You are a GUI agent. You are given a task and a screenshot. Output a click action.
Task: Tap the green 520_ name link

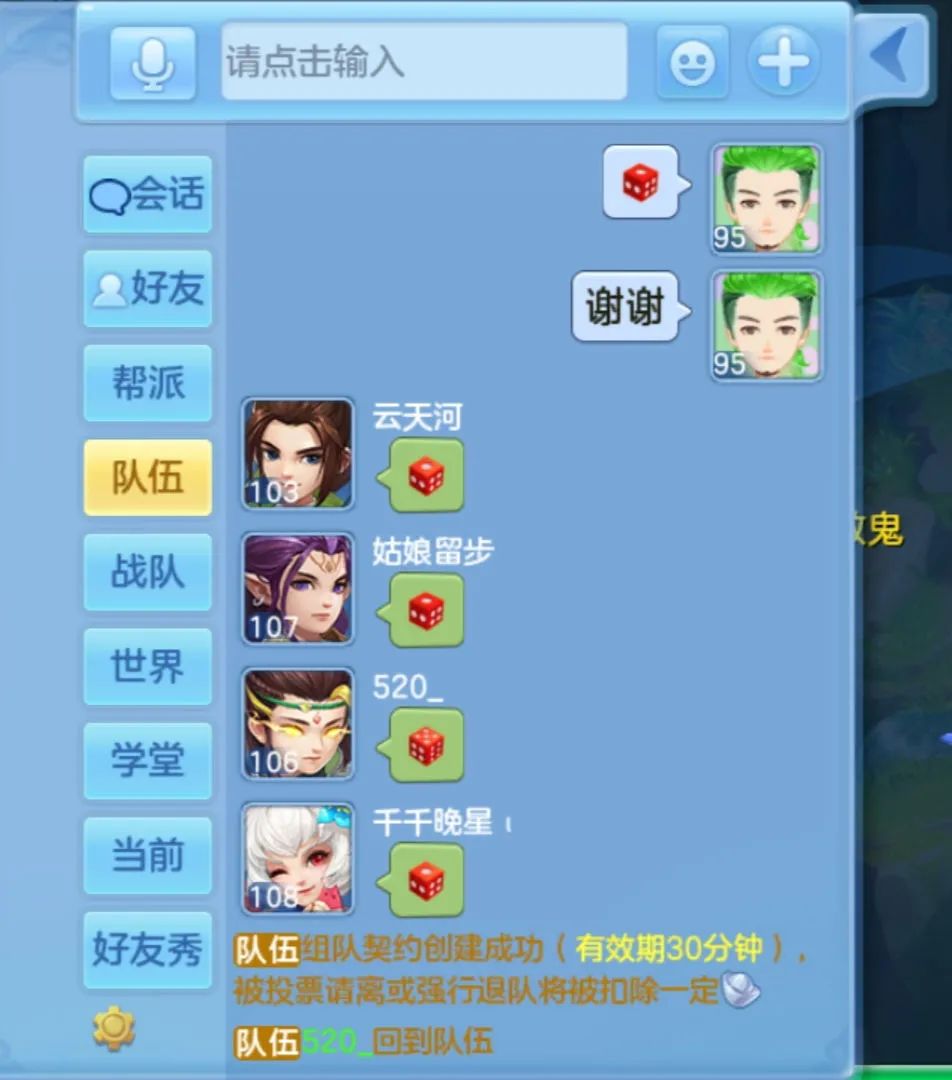pyautogui.click(x=336, y=1042)
